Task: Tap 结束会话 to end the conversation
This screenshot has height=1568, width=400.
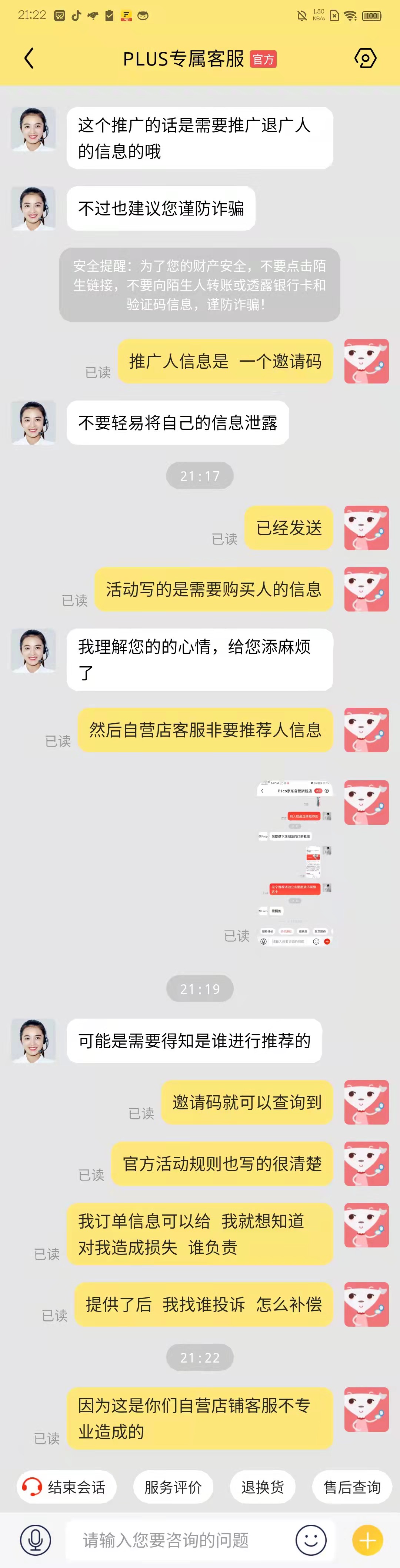Action: [66, 1487]
